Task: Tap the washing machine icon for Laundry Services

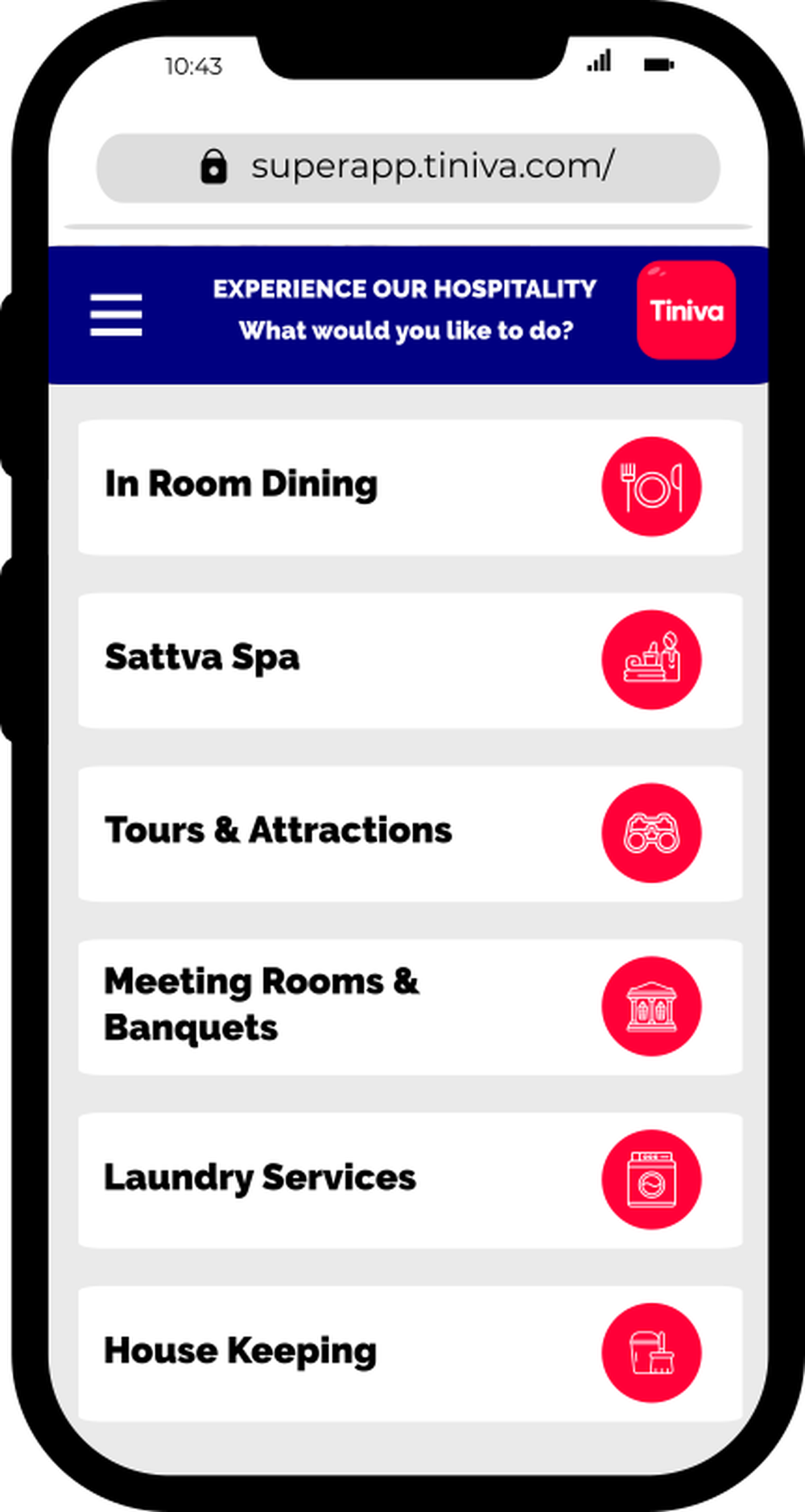Action: pos(653,1178)
